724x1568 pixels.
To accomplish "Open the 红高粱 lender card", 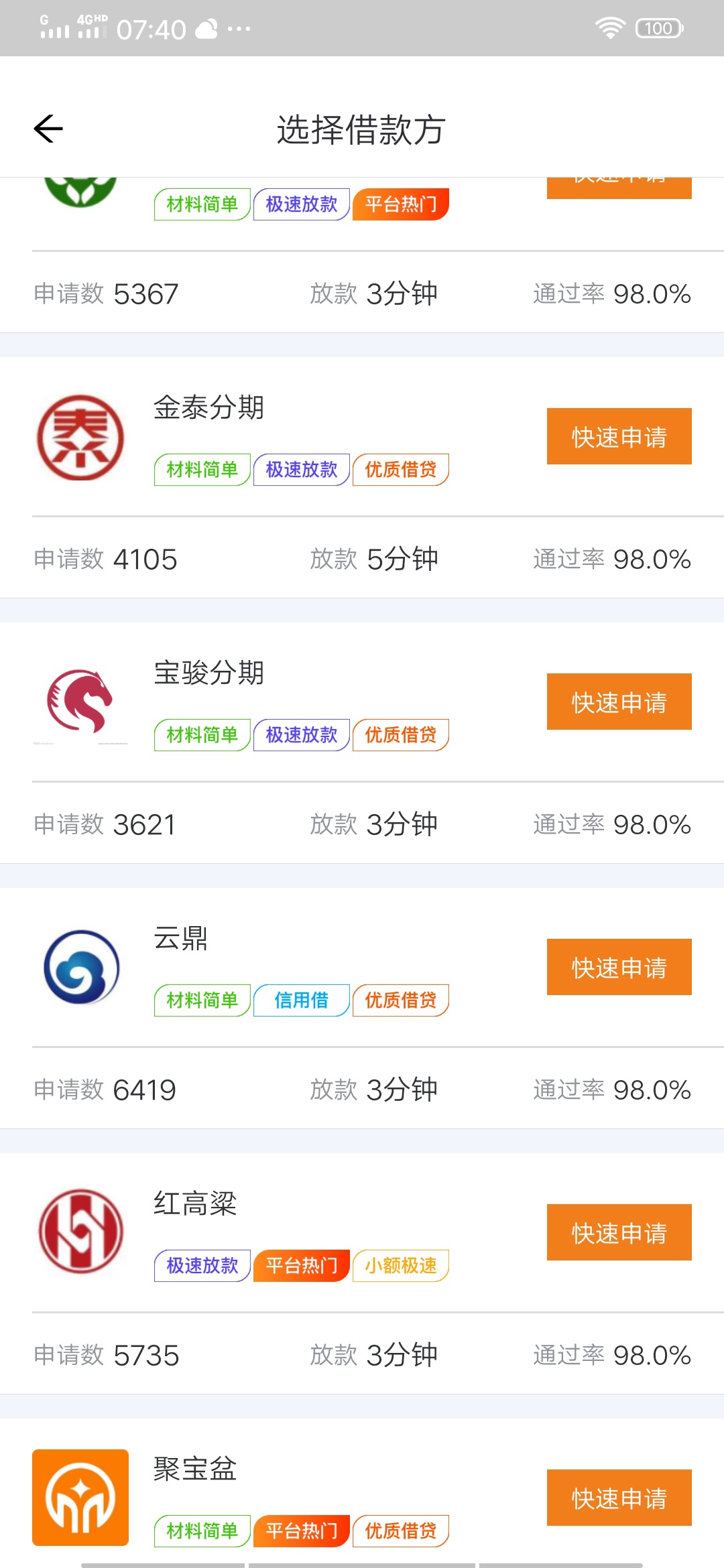I will pos(362,1273).
